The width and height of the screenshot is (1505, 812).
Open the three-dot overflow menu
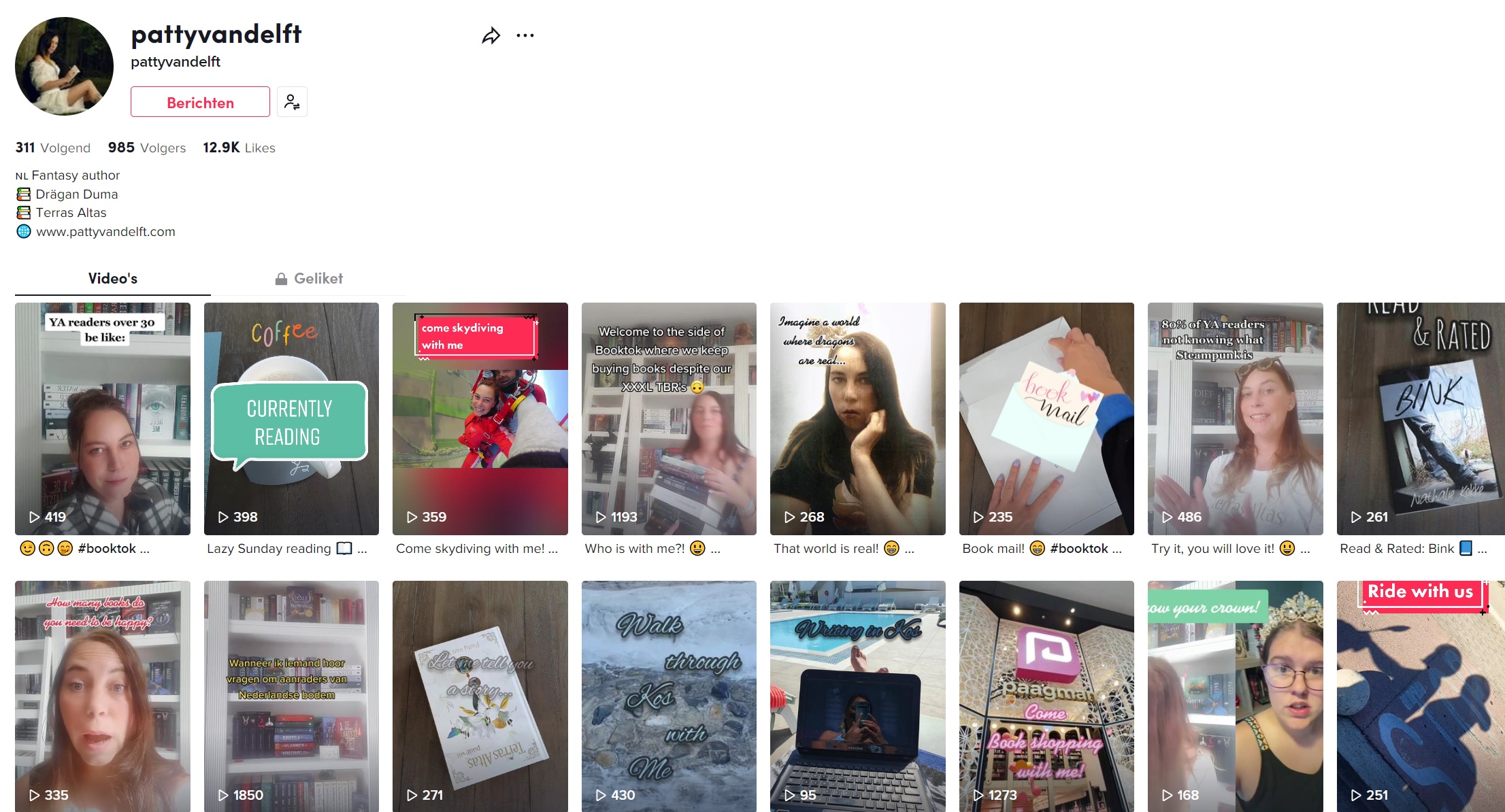(x=525, y=35)
